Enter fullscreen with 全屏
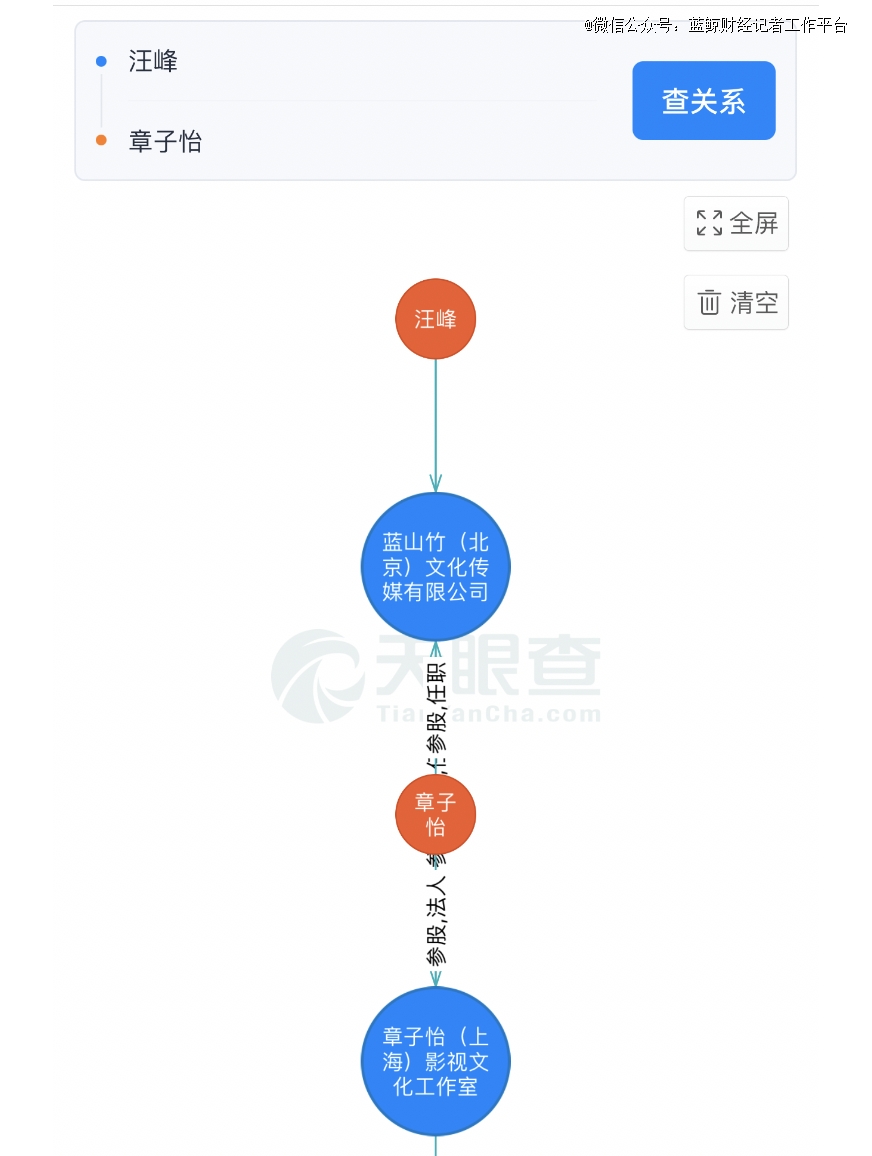The height and width of the screenshot is (1156, 872). point(736,223)
